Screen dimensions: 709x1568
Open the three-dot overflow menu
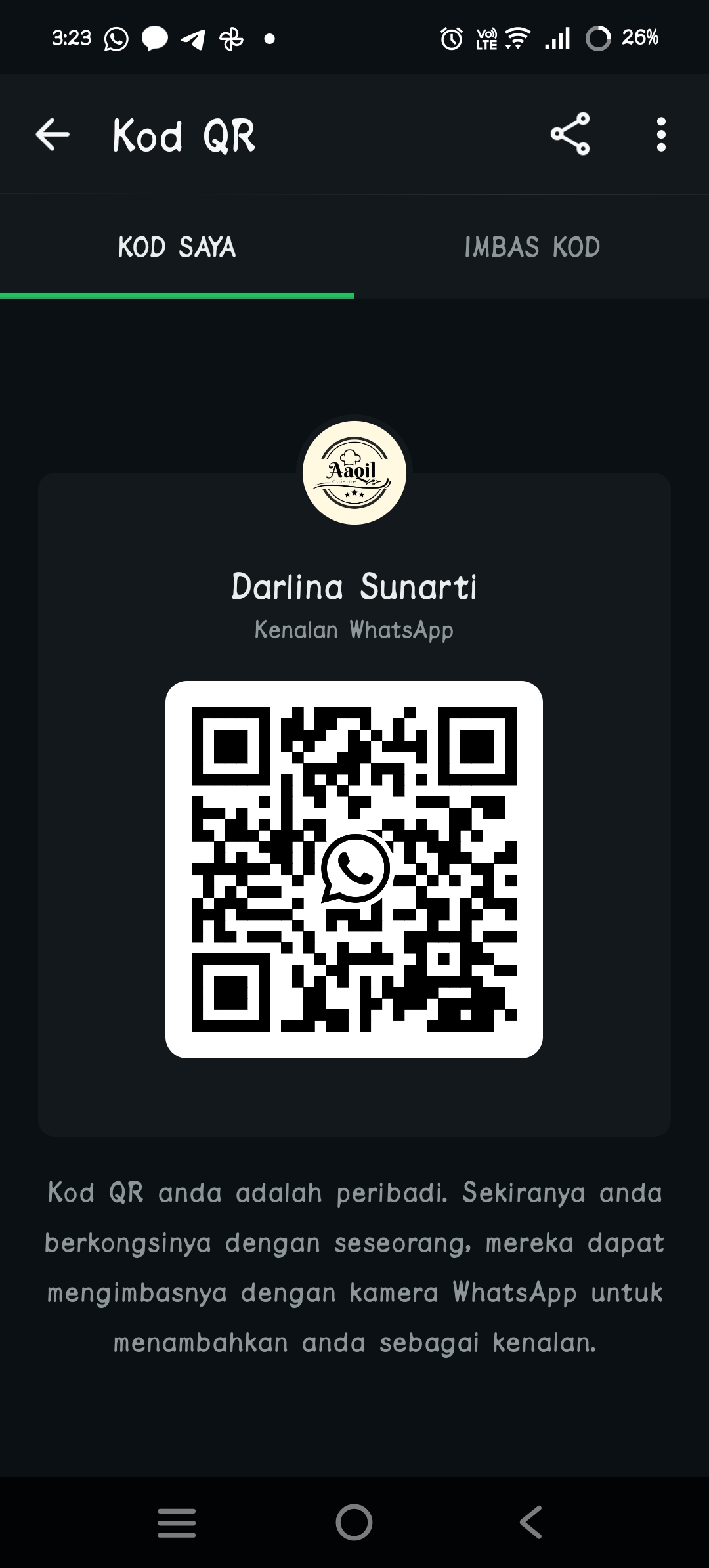tap(661, 135)
